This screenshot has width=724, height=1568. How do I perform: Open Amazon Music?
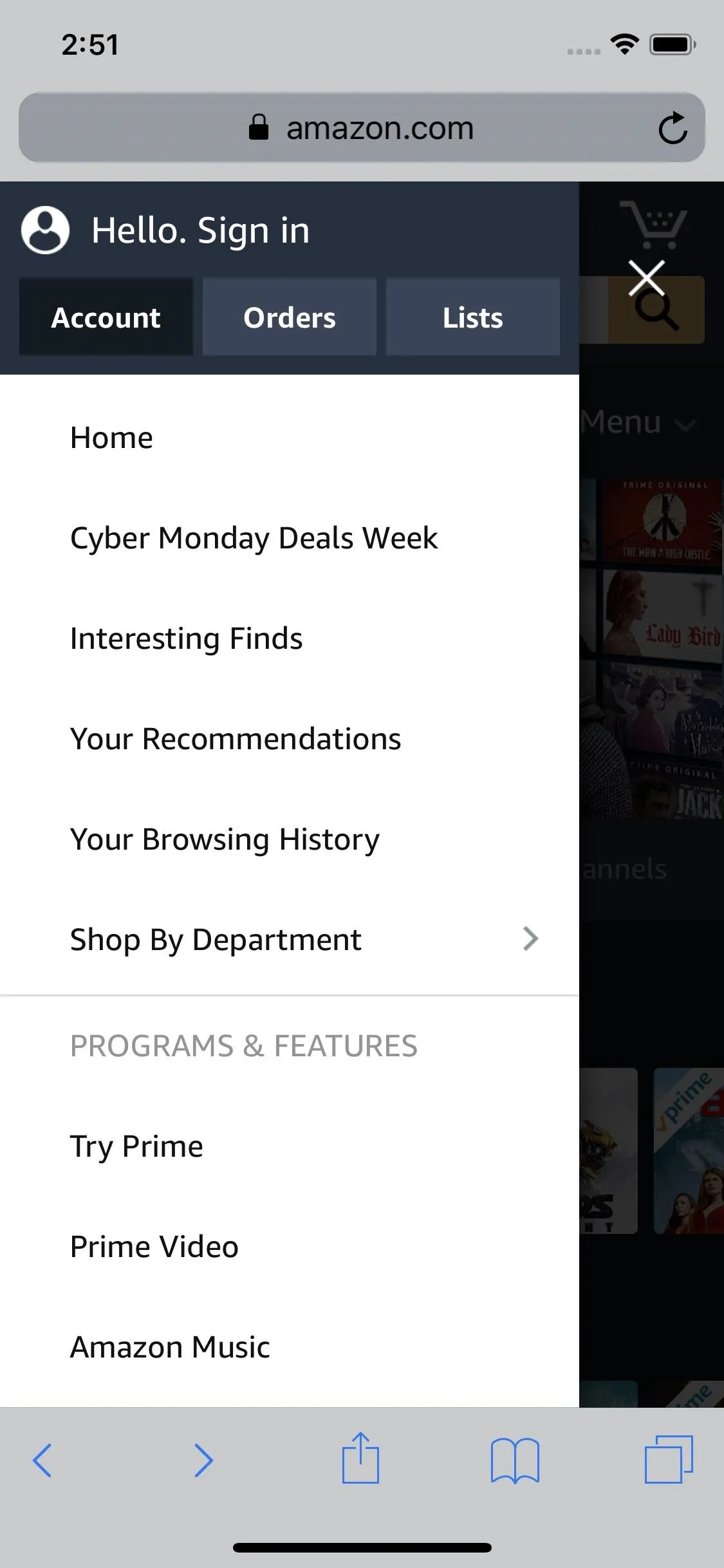(x=290, y=1347)
